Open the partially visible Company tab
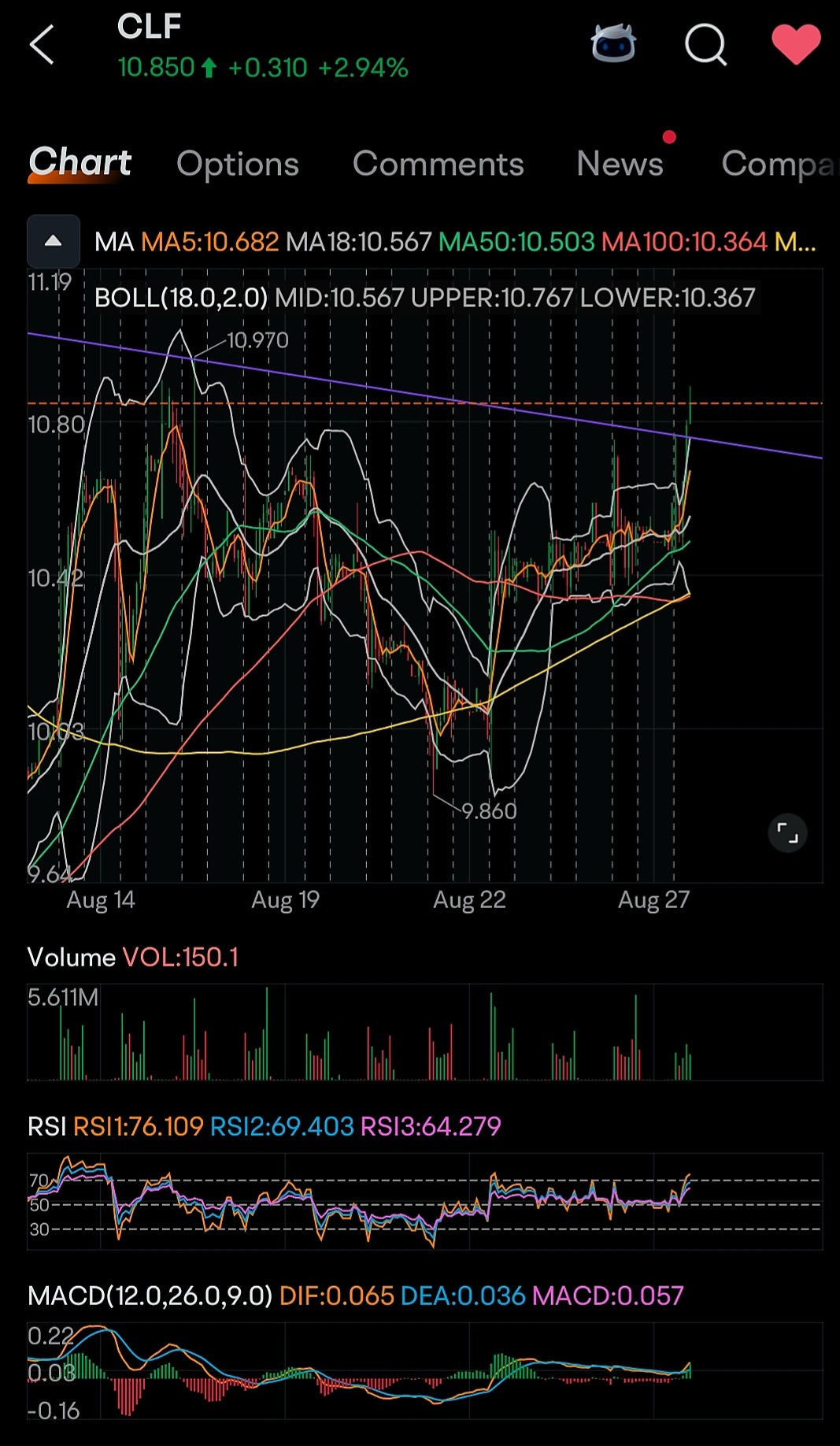The height and width of the screenshot is (1446, 840). [x=776, y=164]
